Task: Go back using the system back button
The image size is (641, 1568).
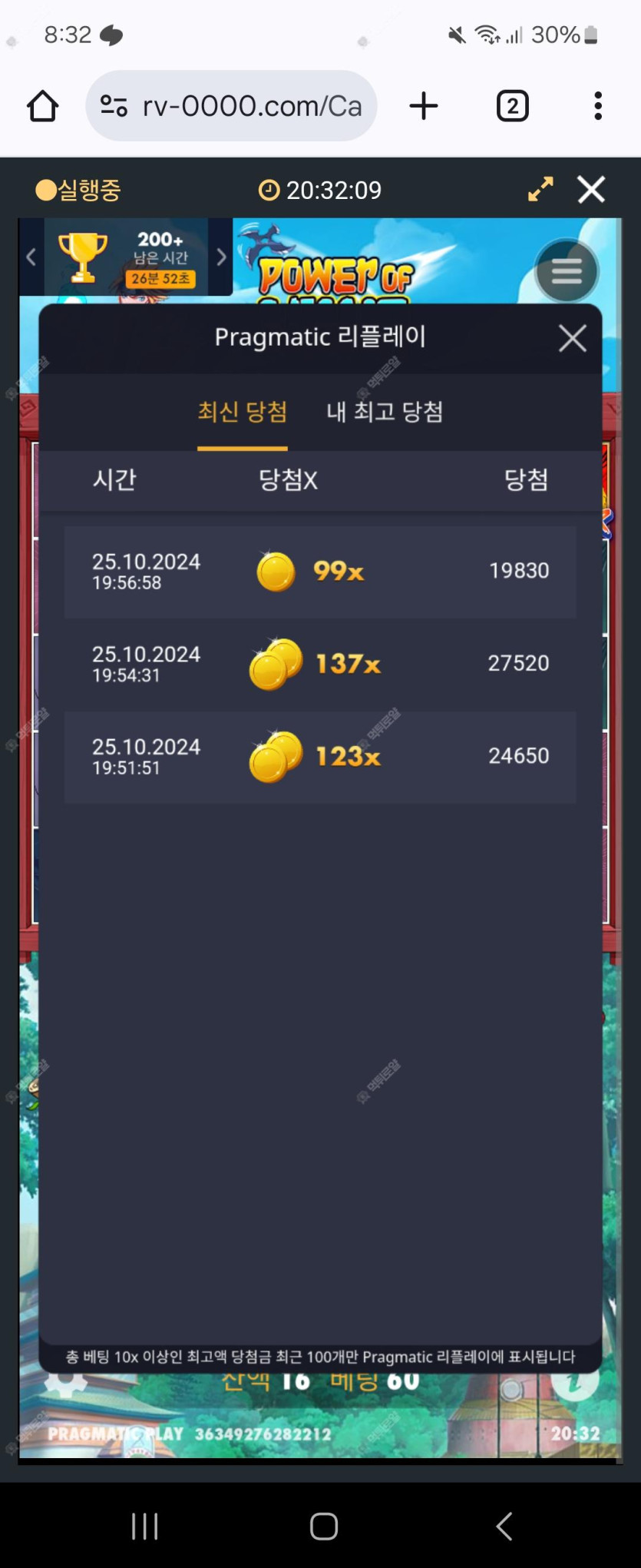Action: tap(504, 1526)
